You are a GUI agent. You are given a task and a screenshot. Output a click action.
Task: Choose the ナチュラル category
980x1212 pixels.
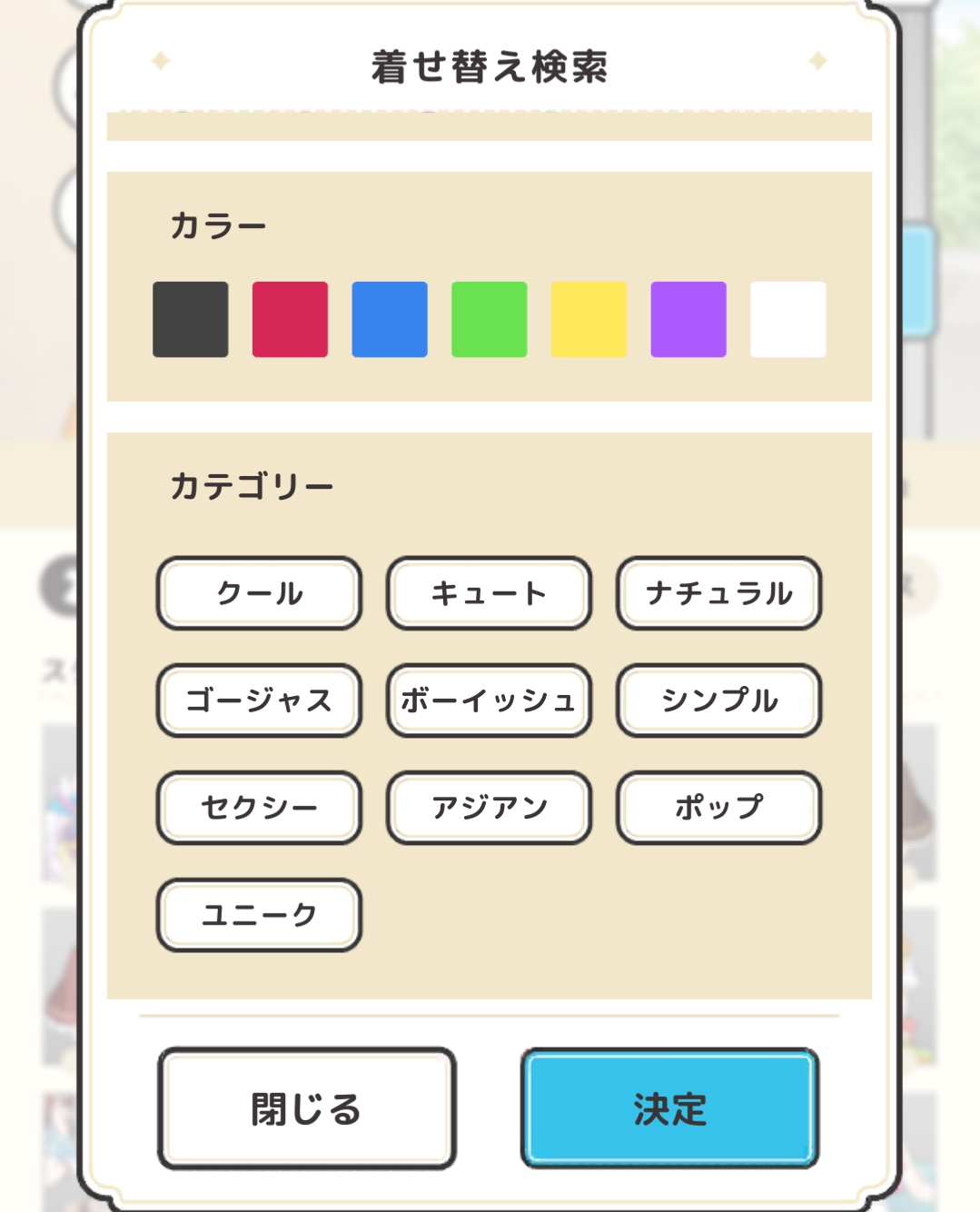pos(719,593)
